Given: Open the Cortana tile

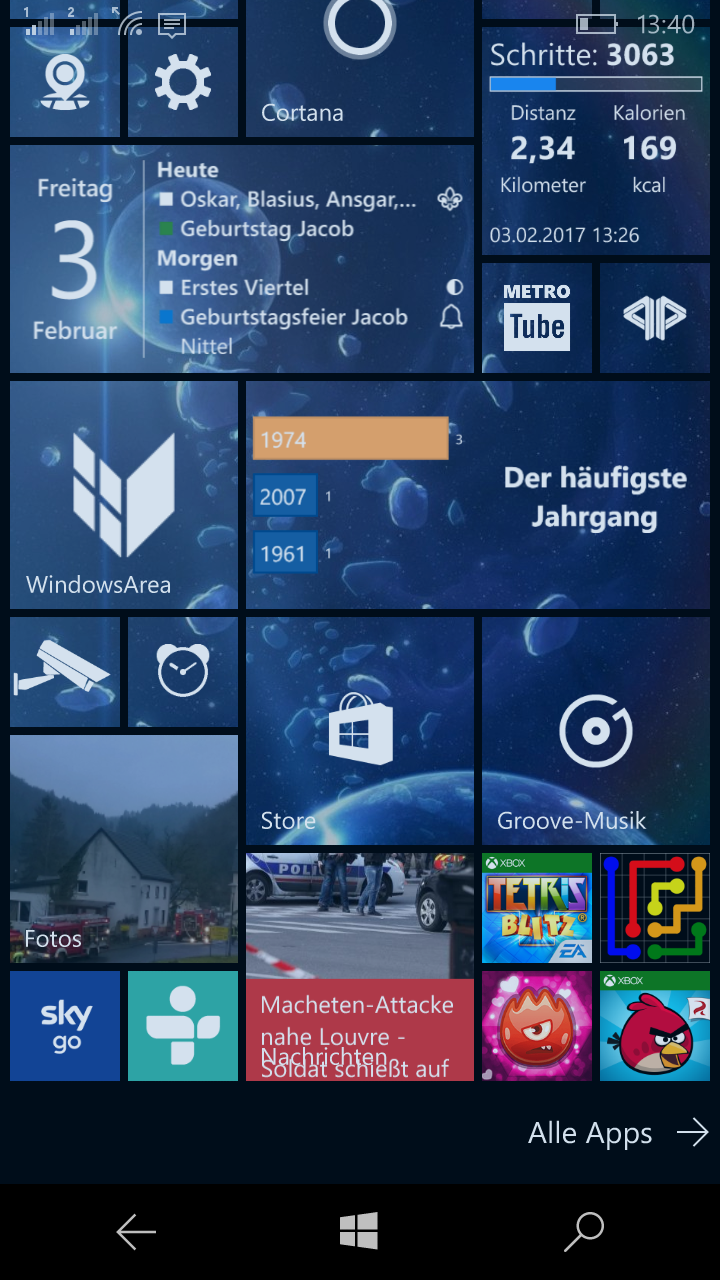Looking at the screenshot, I should (360, 68).
